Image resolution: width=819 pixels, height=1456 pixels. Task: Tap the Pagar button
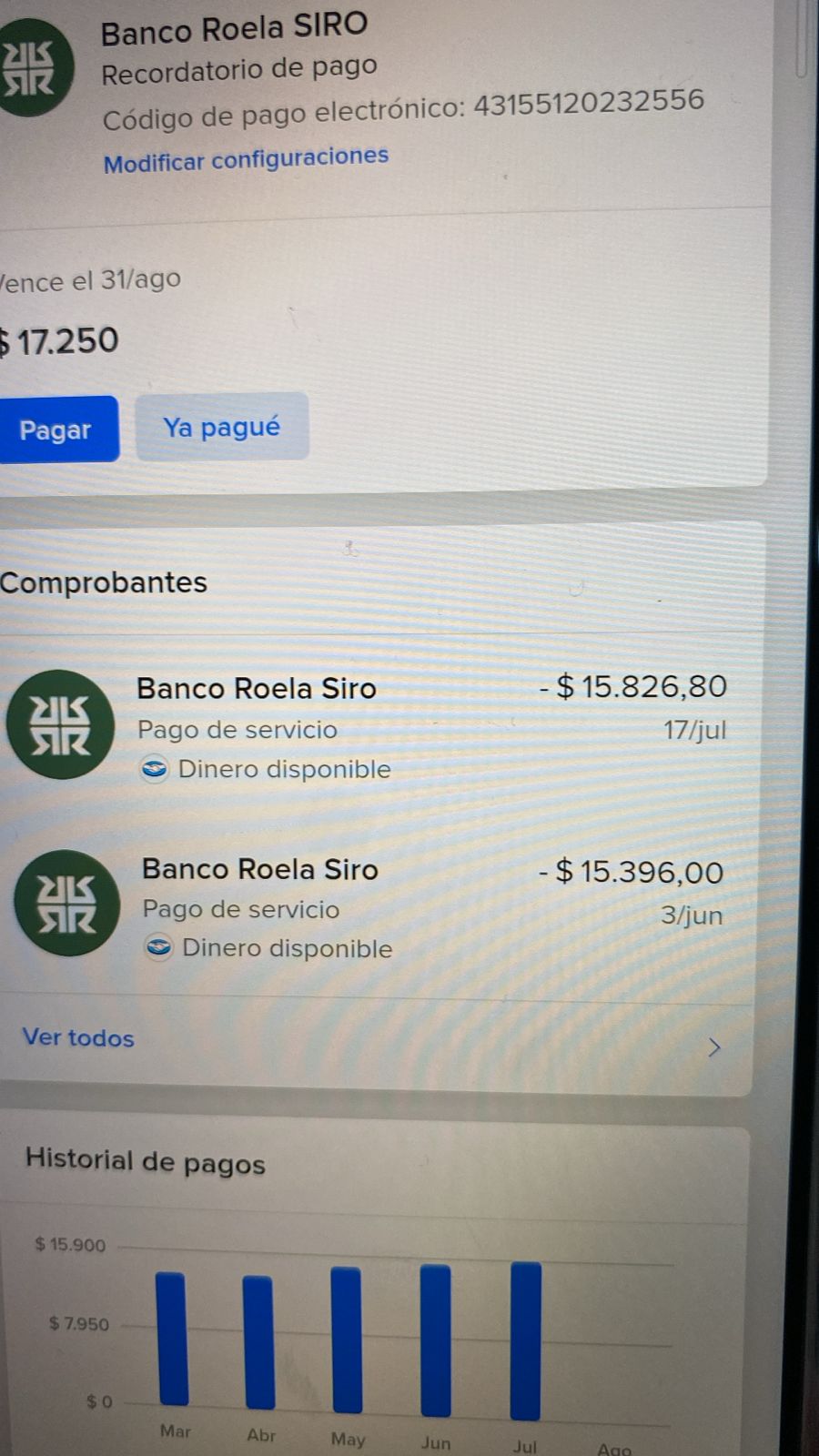(56, 430)
